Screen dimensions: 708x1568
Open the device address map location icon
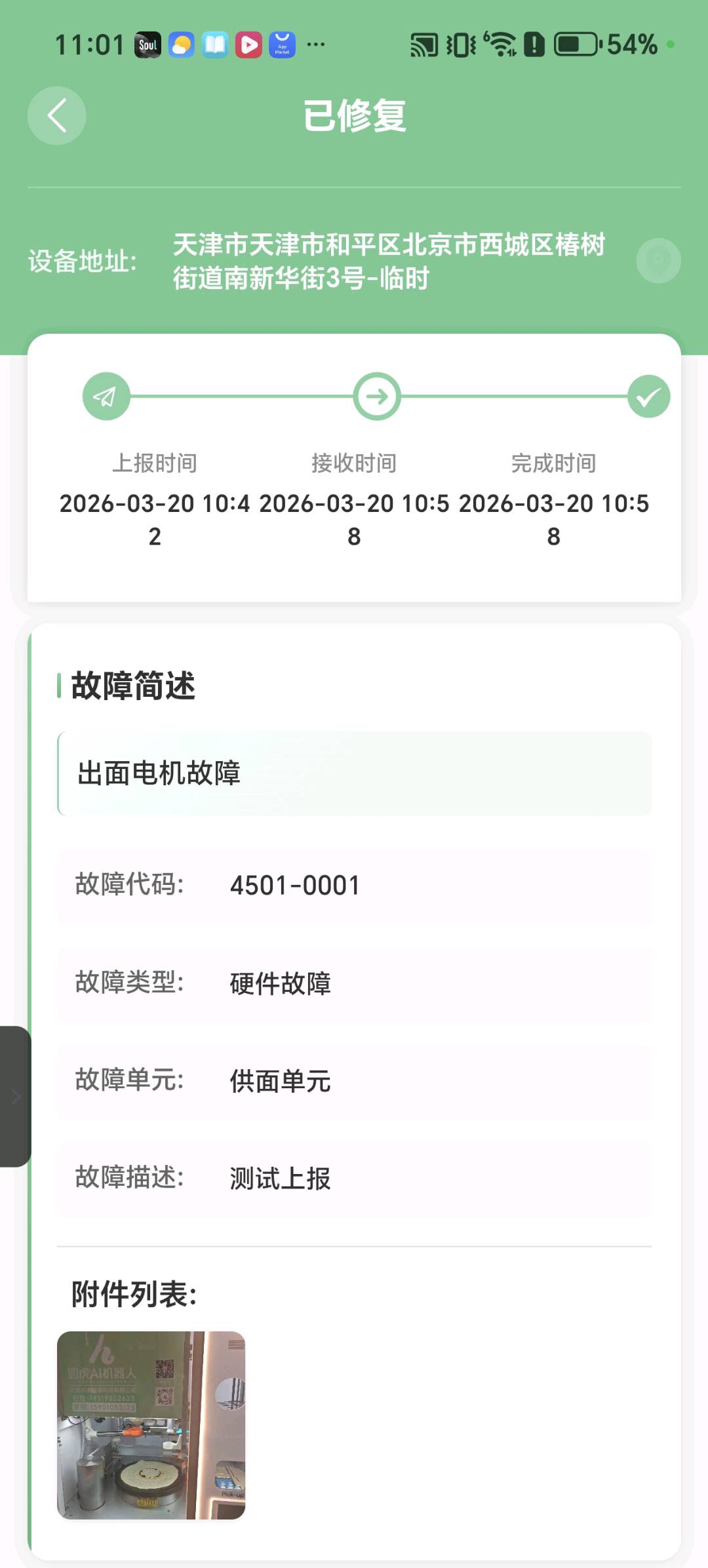(658, 261)
